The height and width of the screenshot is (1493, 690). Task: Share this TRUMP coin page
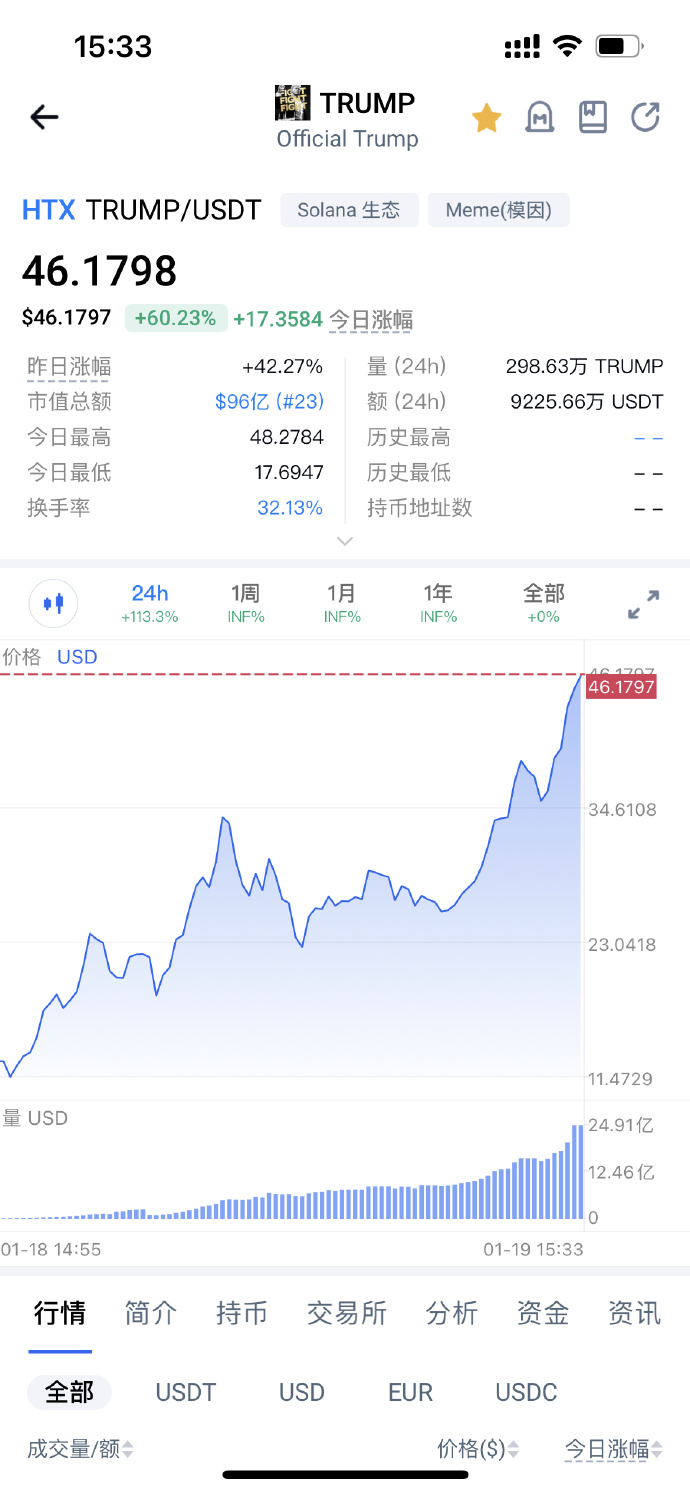(x=645, y=117)
